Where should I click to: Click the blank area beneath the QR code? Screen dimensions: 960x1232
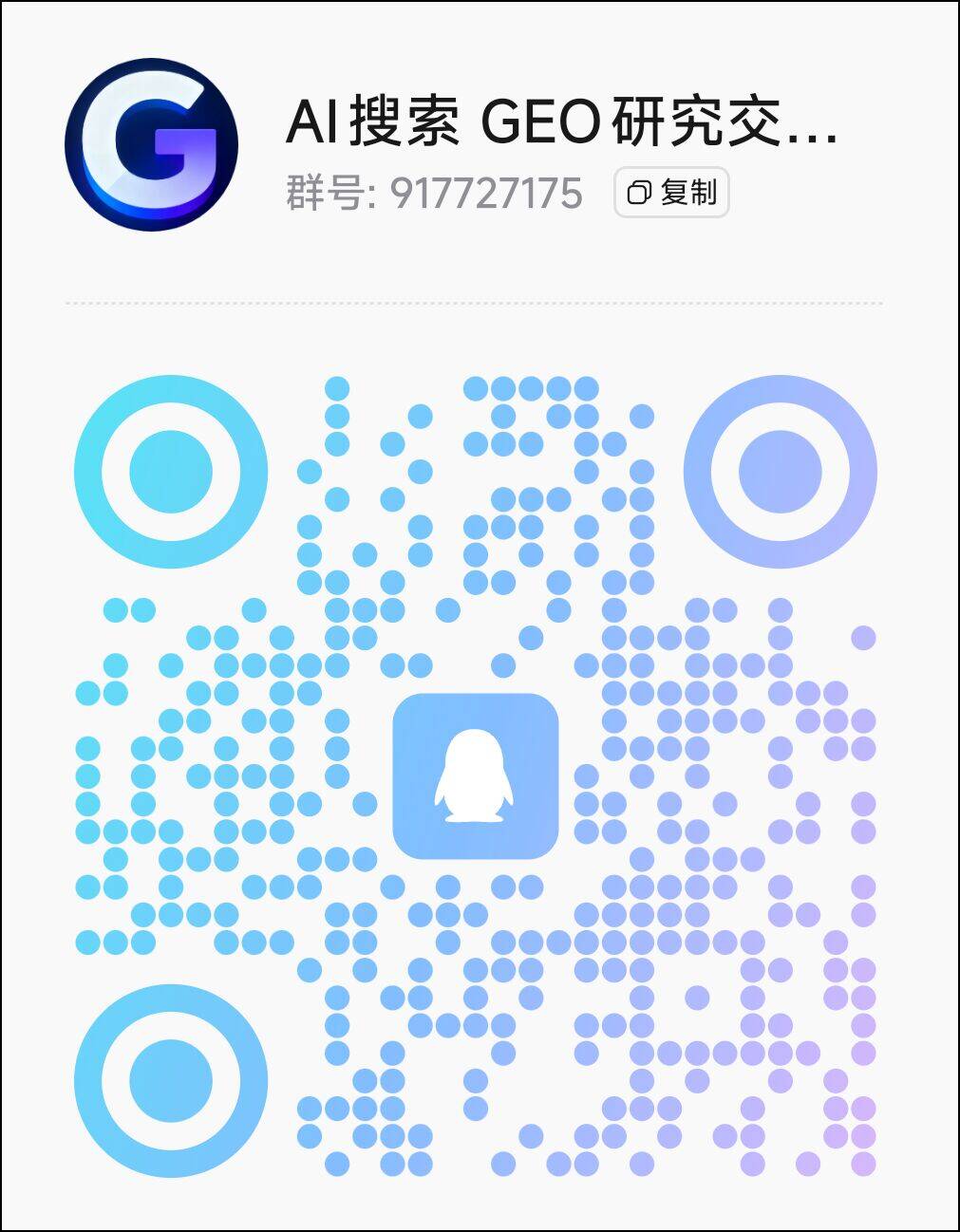[x=480, y=1205]
